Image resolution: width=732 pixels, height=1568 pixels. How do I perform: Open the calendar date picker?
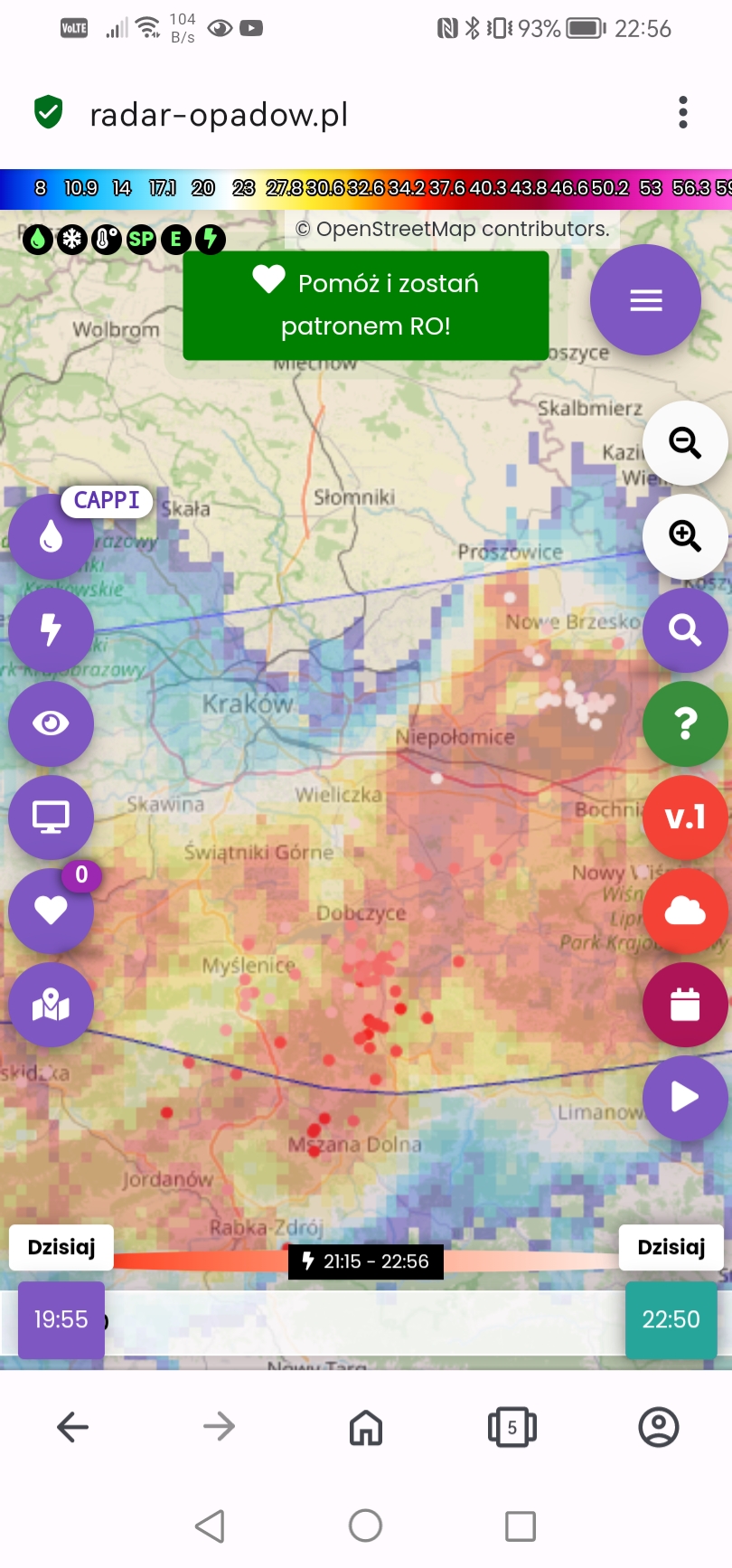click(x=684, y=1005)
